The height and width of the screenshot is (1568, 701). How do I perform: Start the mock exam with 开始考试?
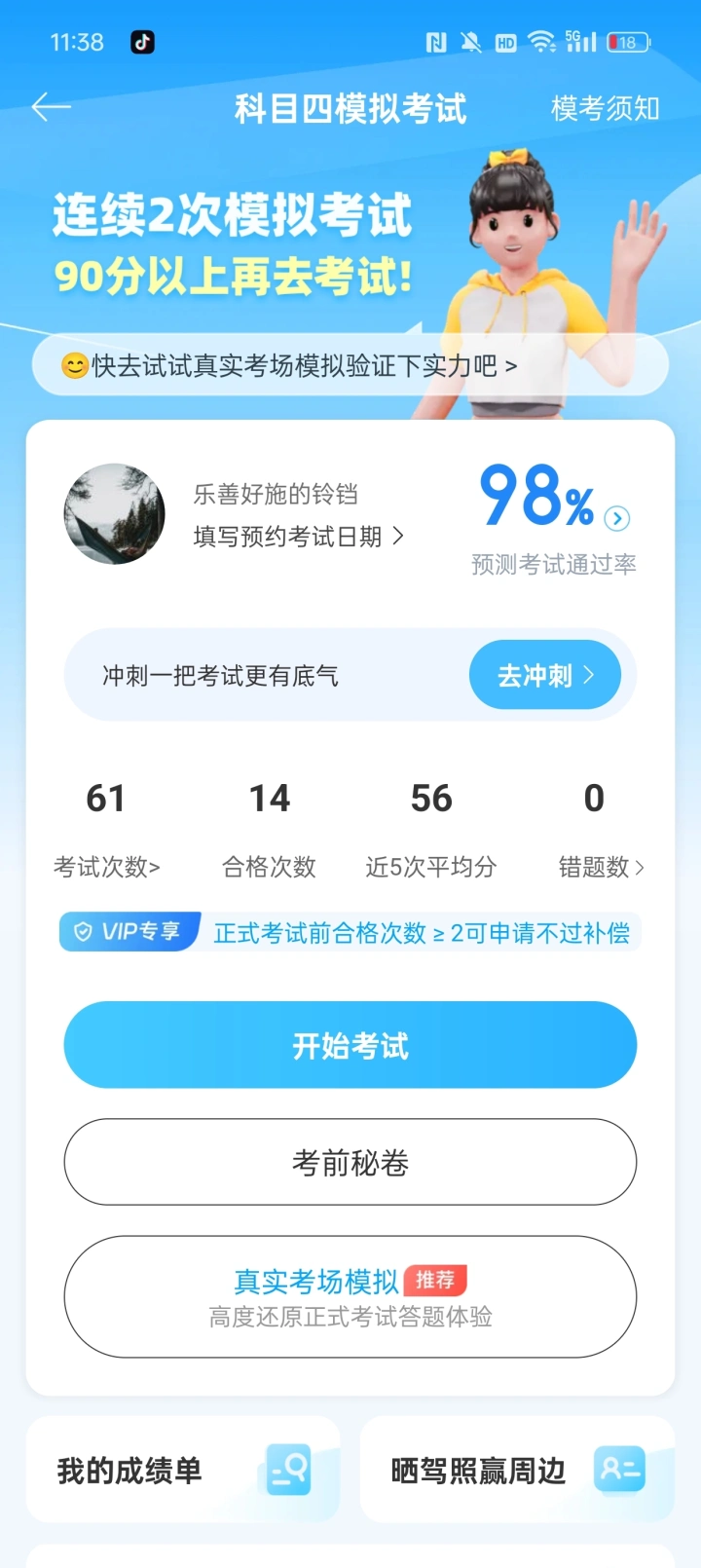[350, 1045]
